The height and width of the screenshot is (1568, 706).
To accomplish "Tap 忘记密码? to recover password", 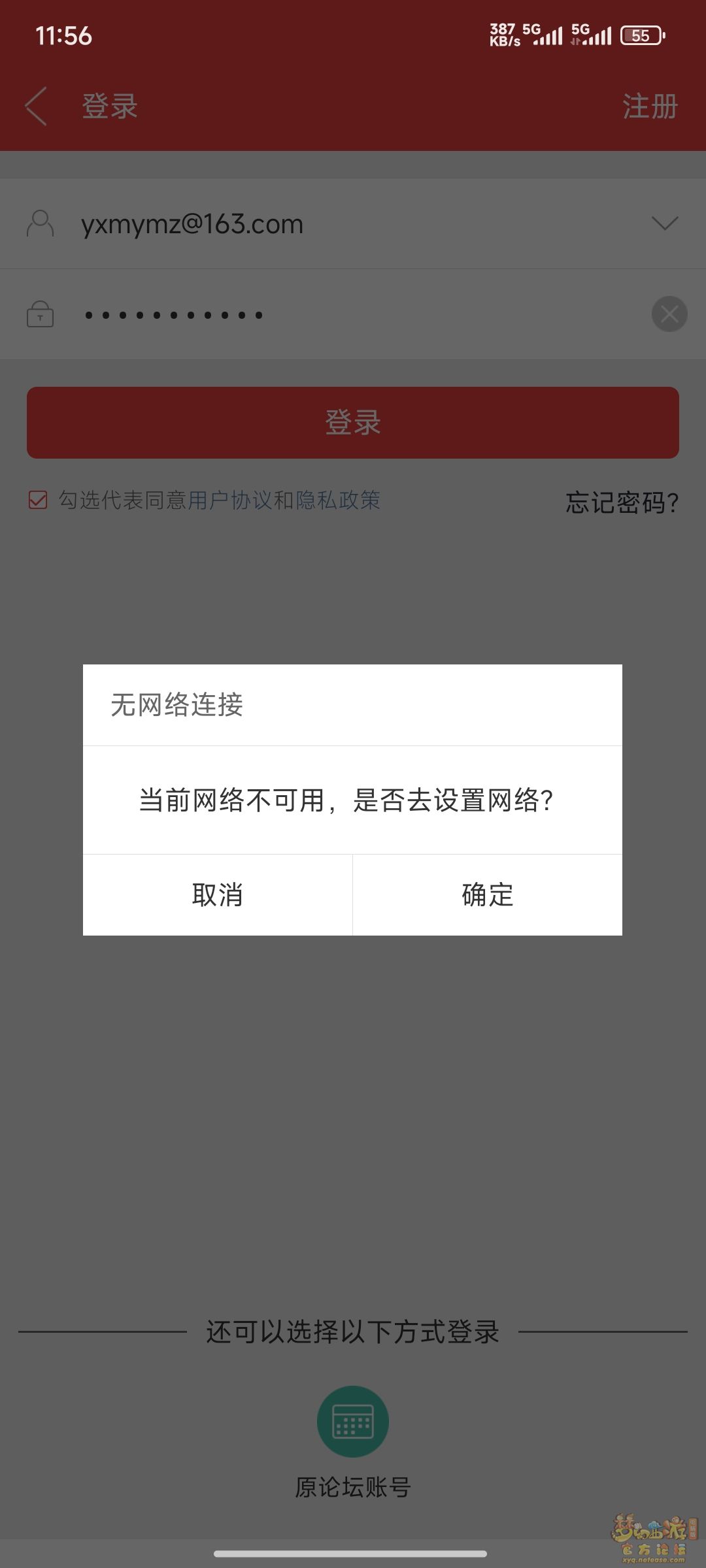I will [x=622, y=502].
